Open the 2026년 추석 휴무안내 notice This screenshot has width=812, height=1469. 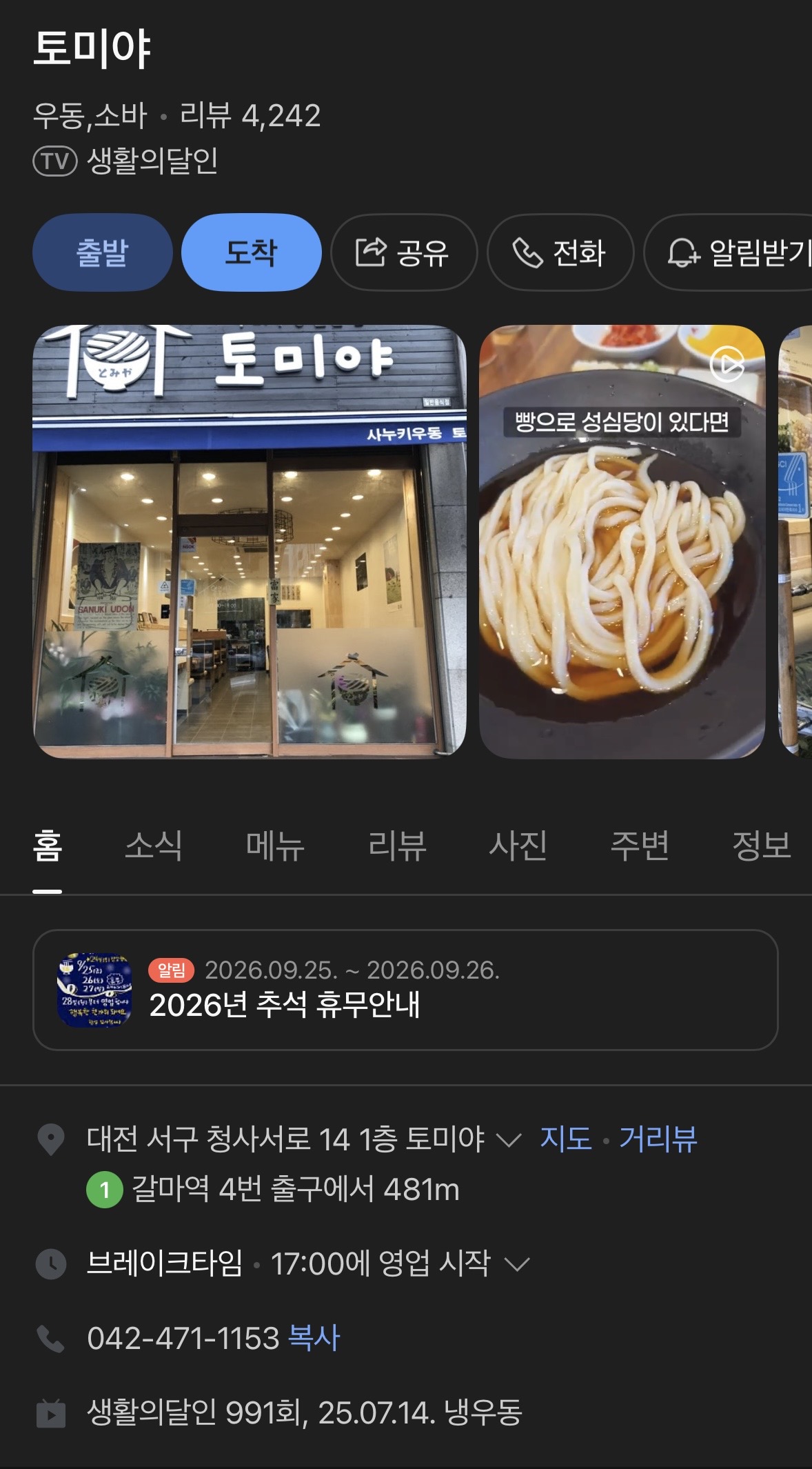(405, 990)
